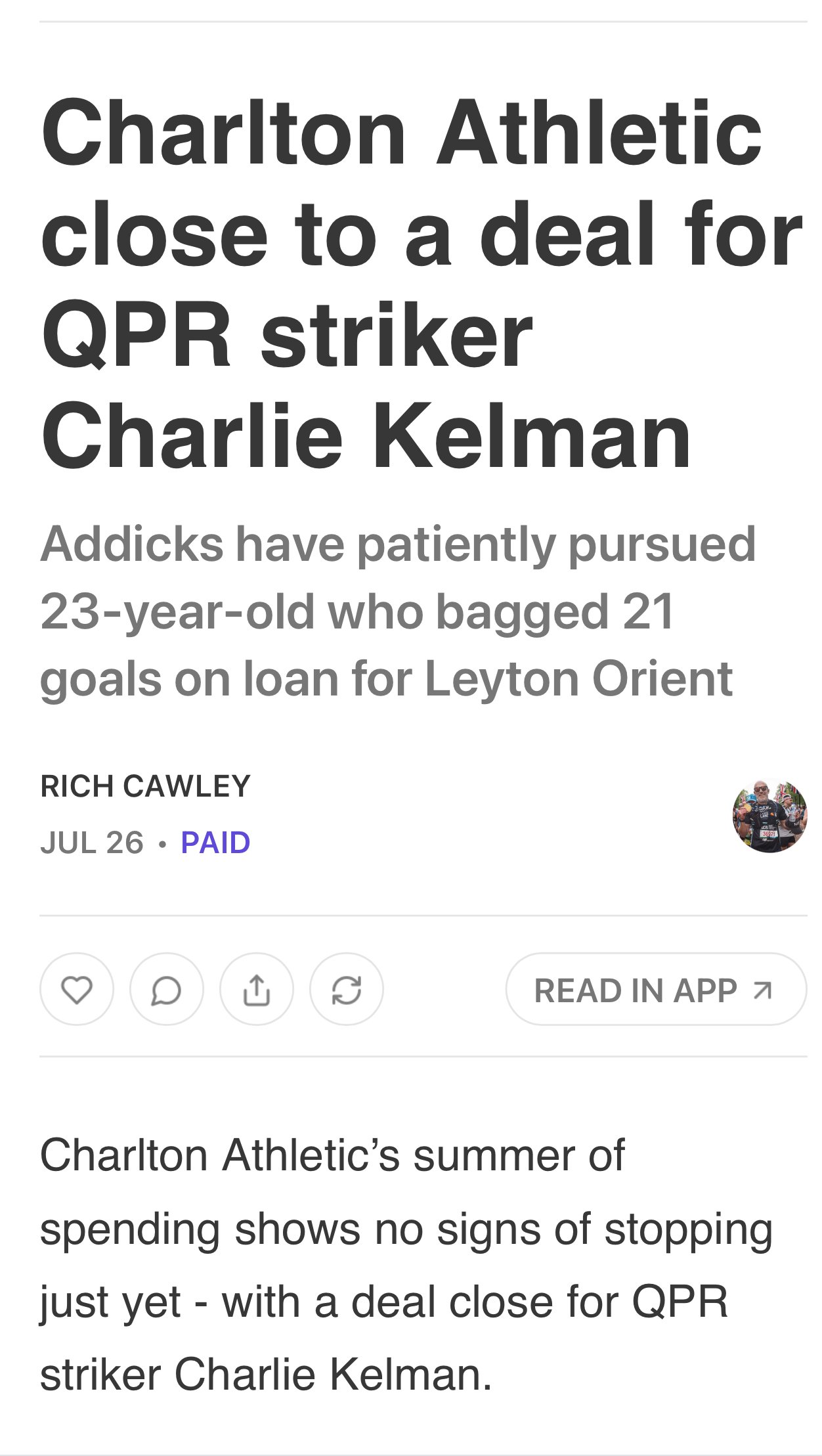Image resolution: width=822 pixels, height=1456 pixels.
Task: Restack this post
Action: point(347,989)
